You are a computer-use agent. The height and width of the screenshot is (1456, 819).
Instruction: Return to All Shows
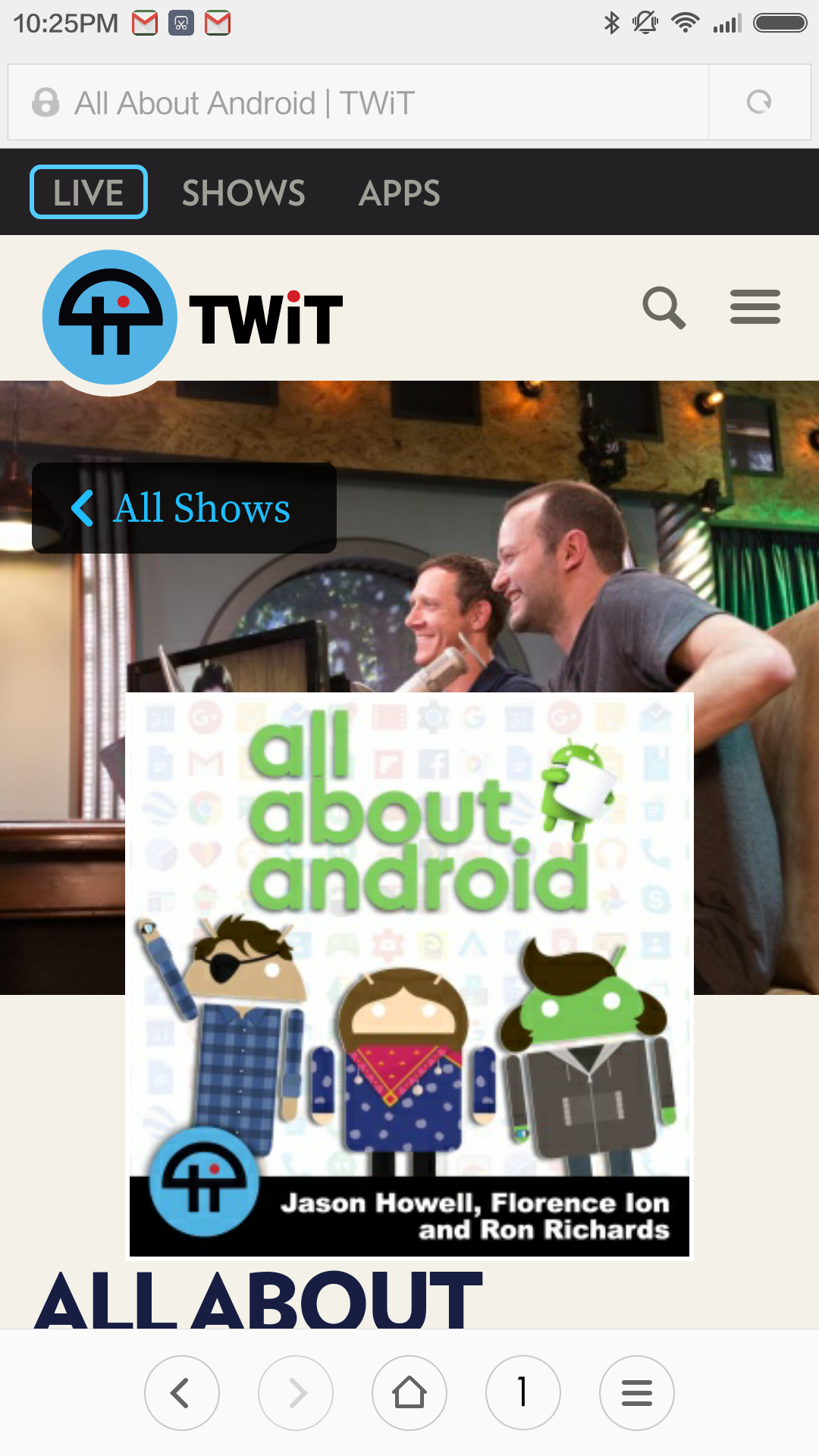(184, 508)
